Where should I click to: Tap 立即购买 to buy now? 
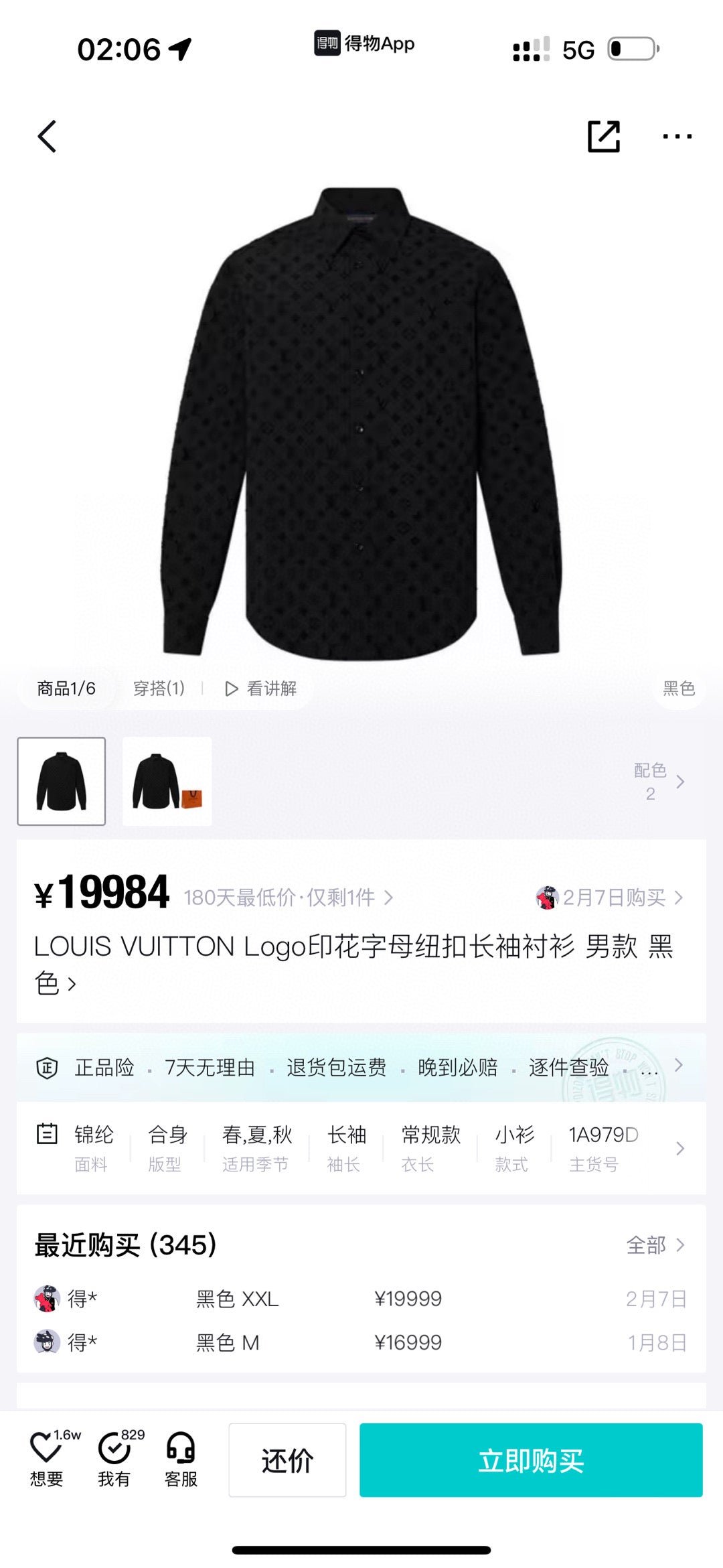click(x=531, y=1460)
